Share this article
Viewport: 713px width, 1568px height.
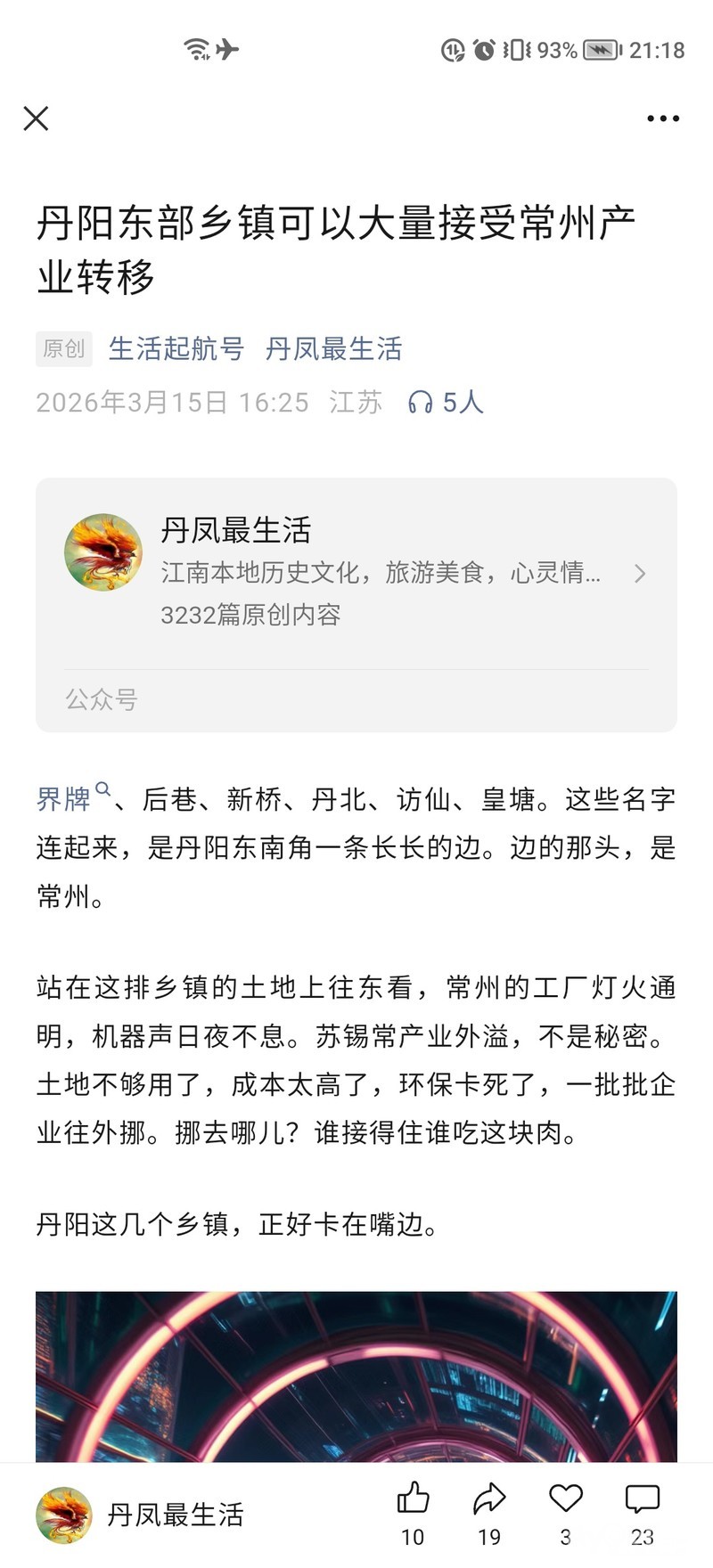pos(489,1501)
